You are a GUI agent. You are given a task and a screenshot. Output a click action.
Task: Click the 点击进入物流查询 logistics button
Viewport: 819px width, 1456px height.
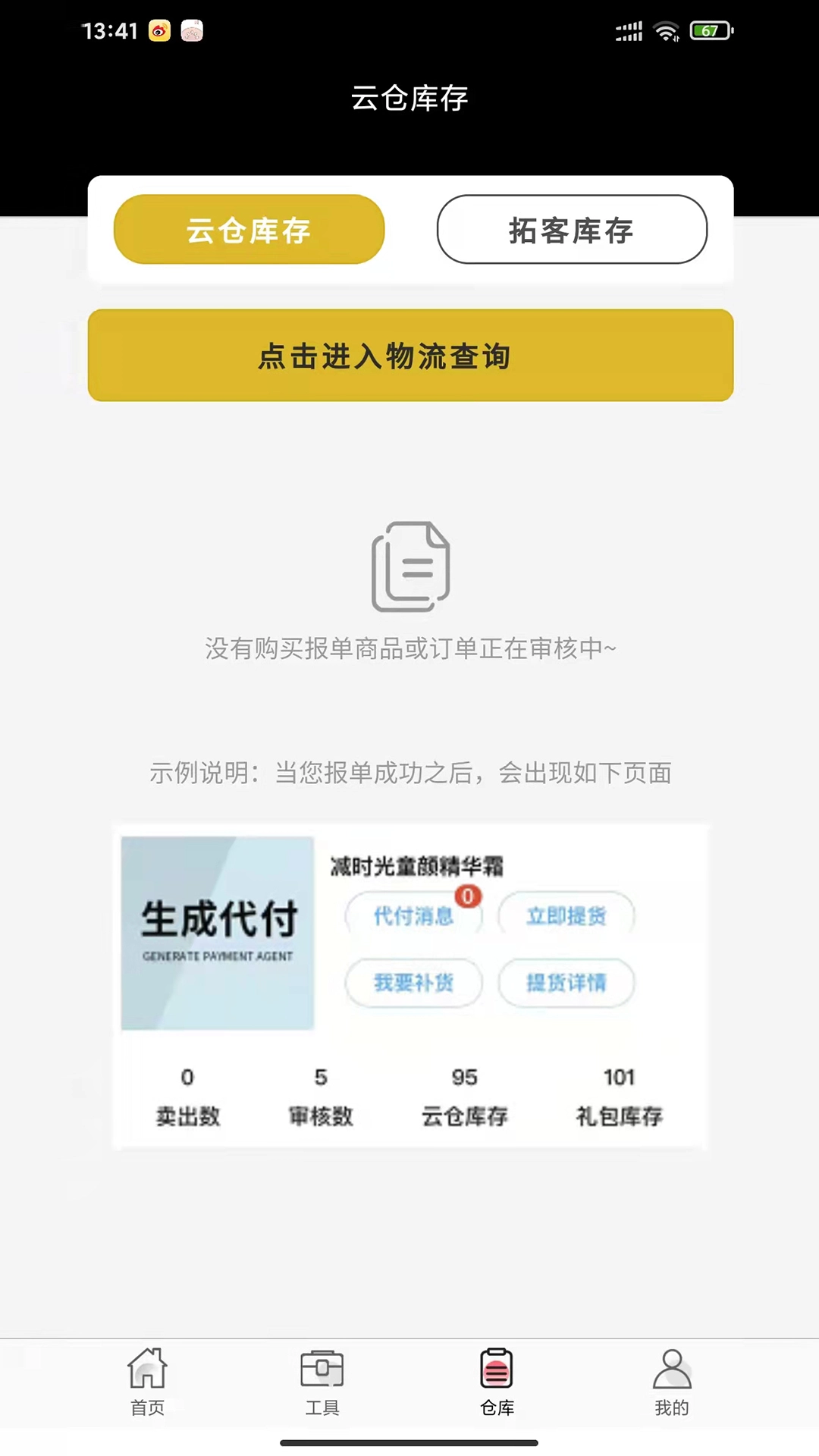click(409, 355)
